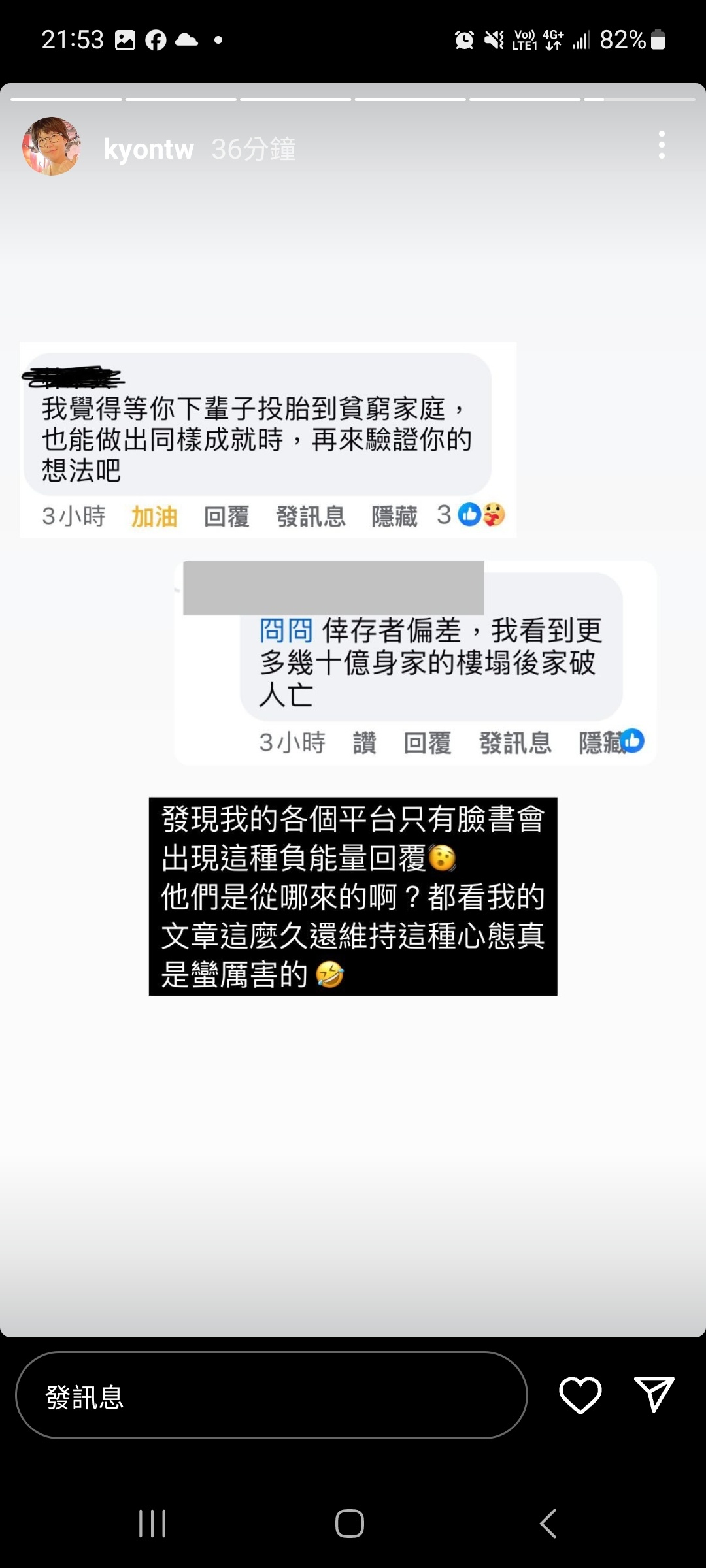Open the story's three-dot options menu

(662, 145)
